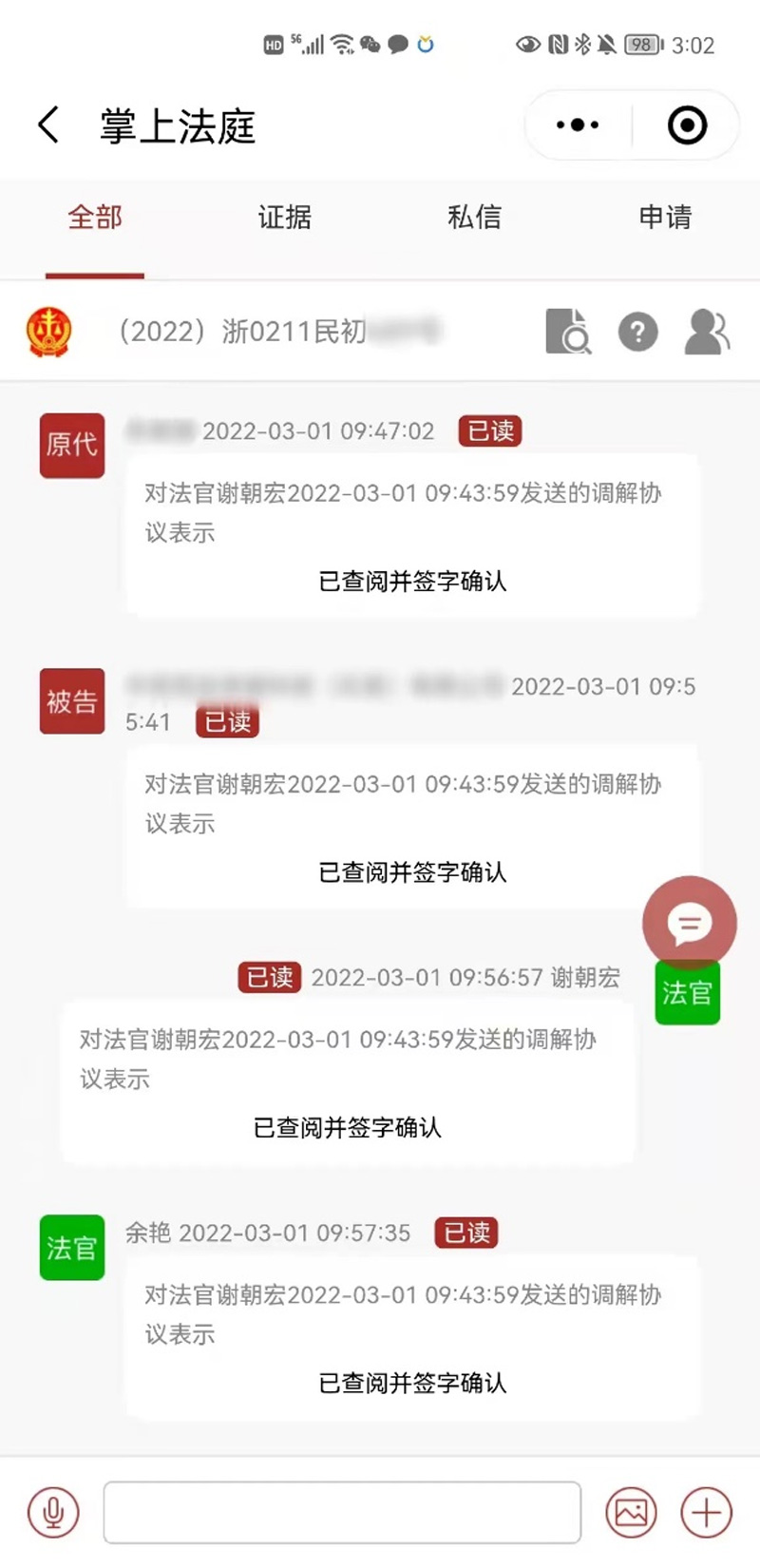Close the mini program with target icon

(687, 124)
